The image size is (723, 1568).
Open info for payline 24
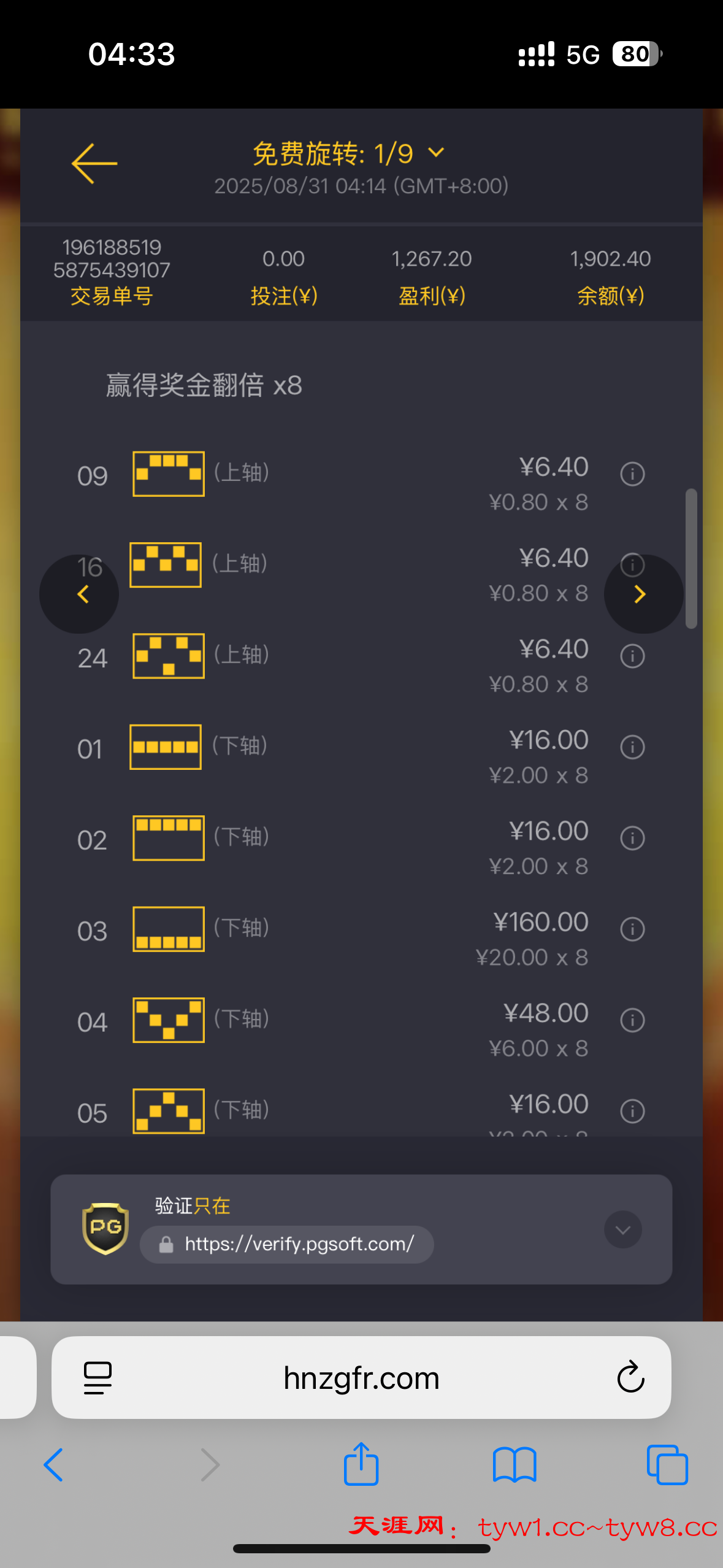pyautogui.click(x=632, y=656)
